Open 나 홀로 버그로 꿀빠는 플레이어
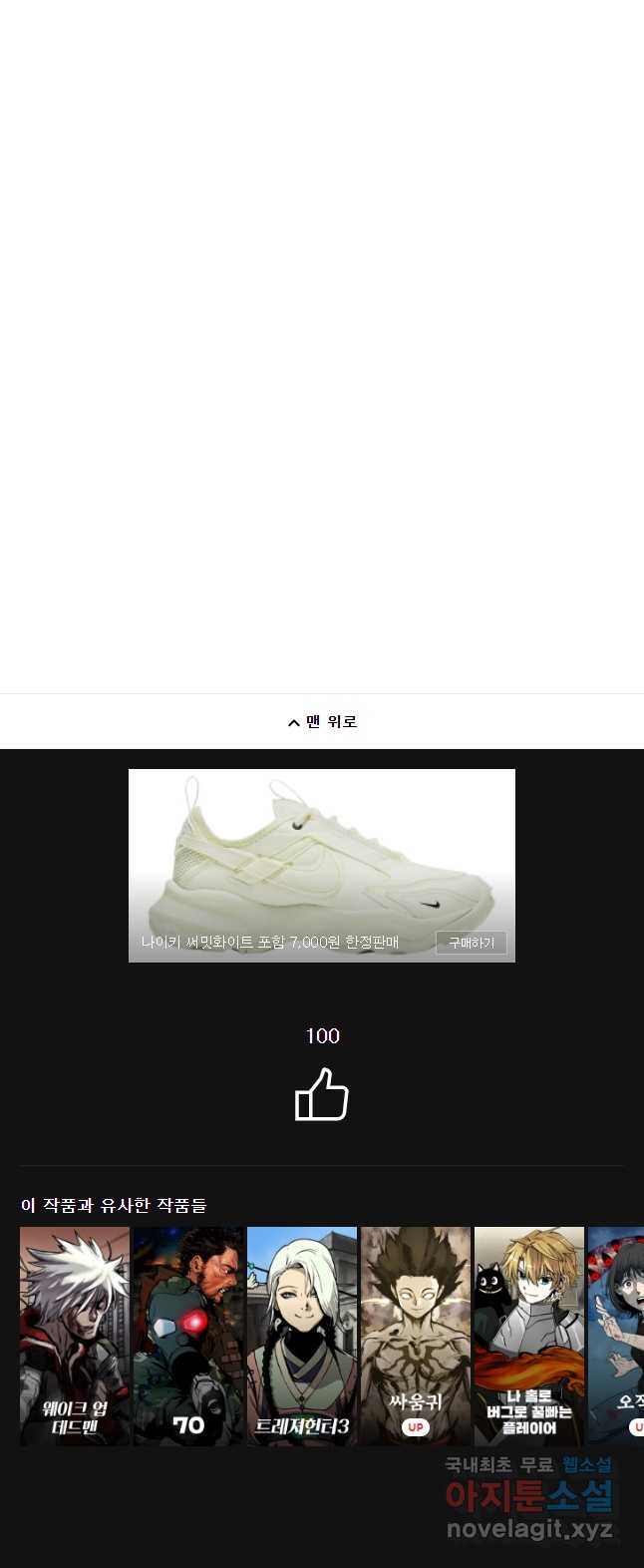 (x=529, y=1335)
